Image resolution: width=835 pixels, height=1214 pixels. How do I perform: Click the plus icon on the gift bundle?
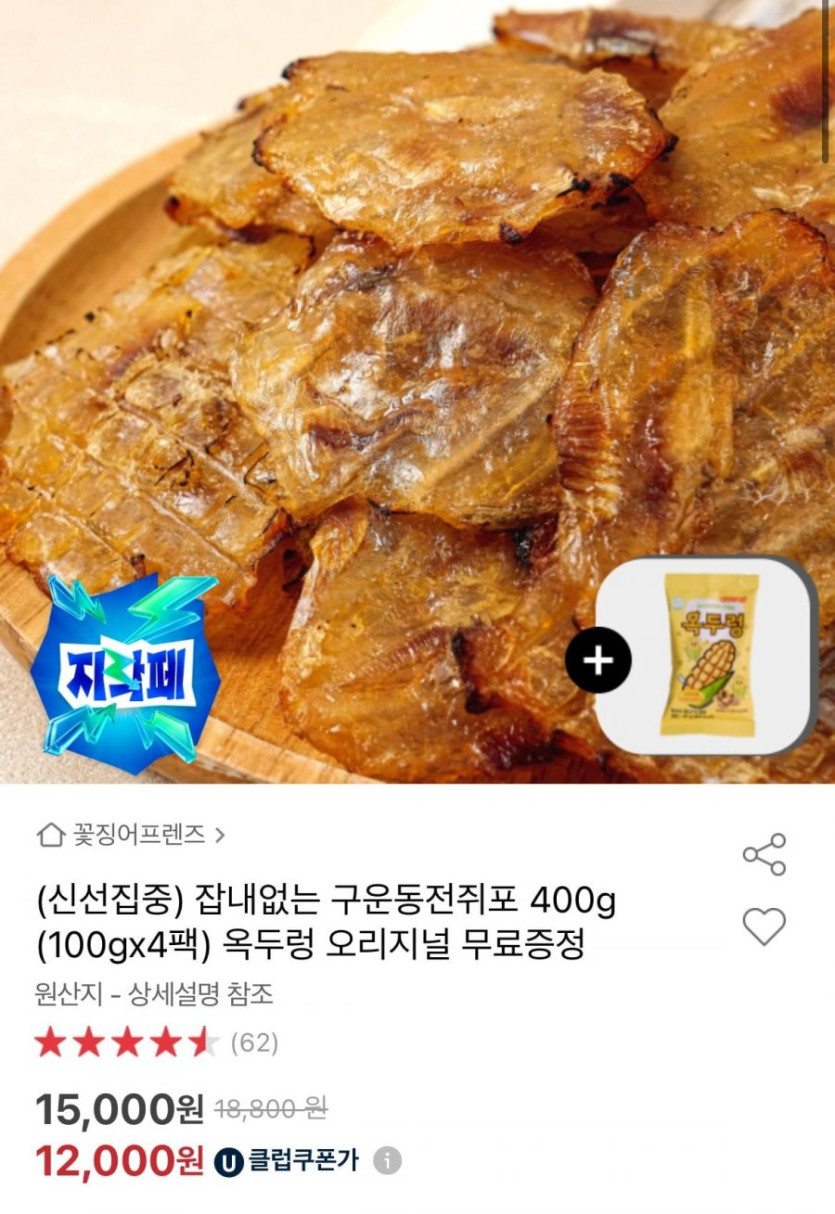point(597,658)
